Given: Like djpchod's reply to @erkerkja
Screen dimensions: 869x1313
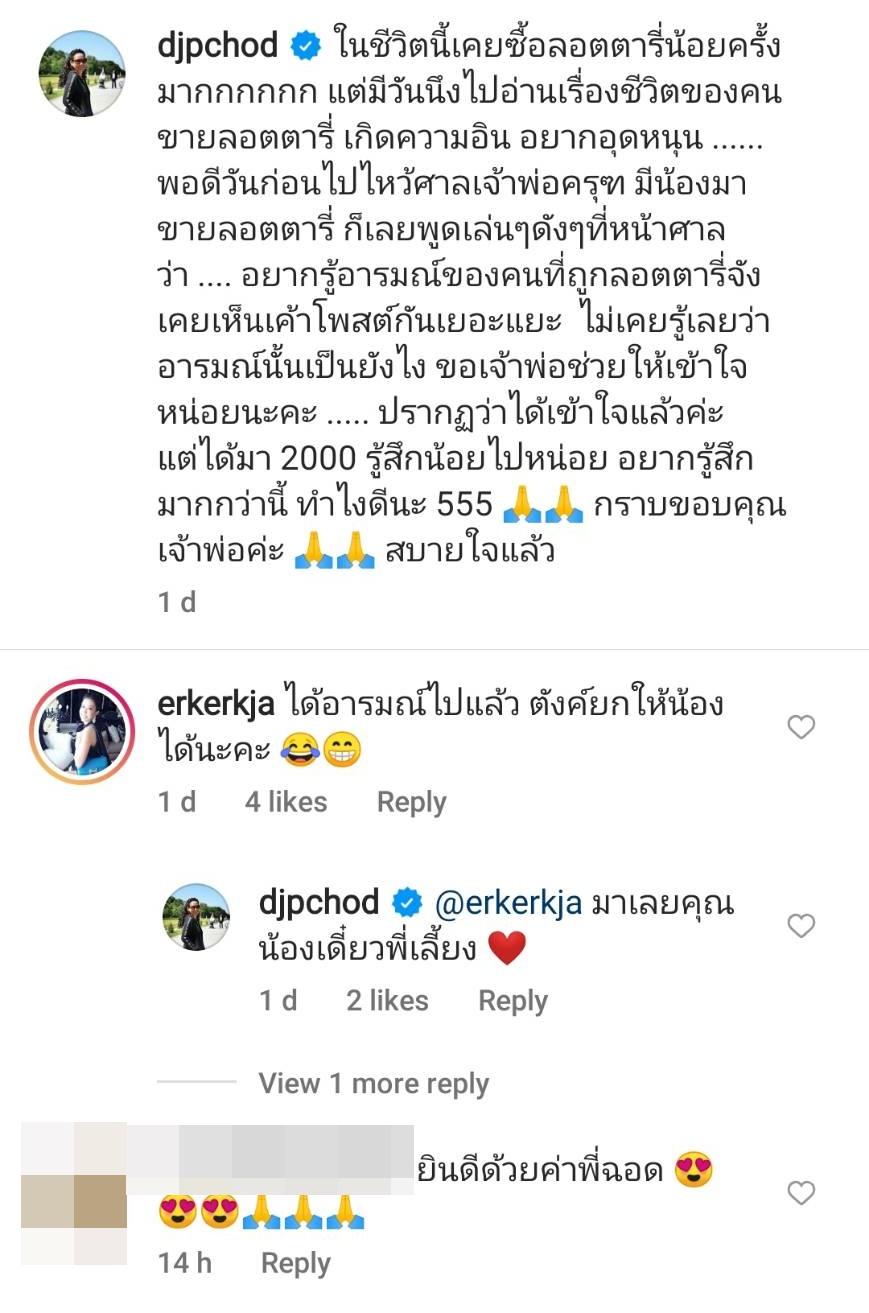Looking at the screenshot, I should [801, 927].
